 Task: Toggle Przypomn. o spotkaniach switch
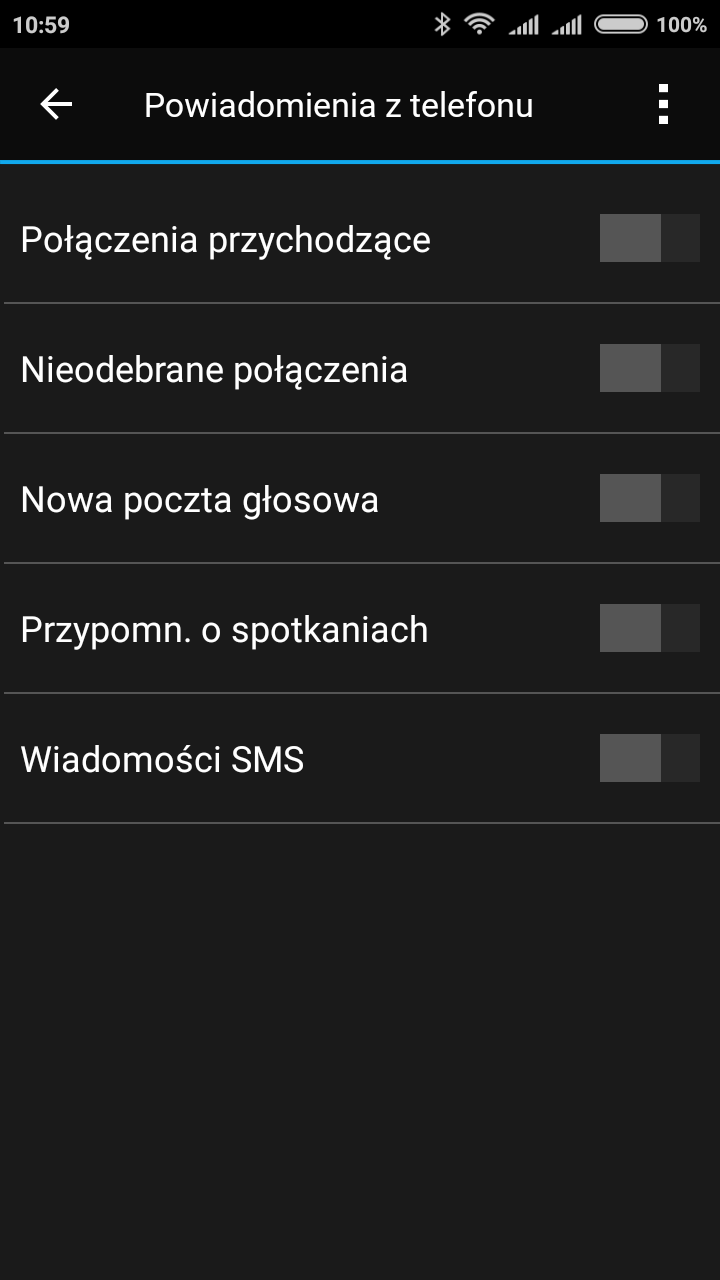pos(649,628)
